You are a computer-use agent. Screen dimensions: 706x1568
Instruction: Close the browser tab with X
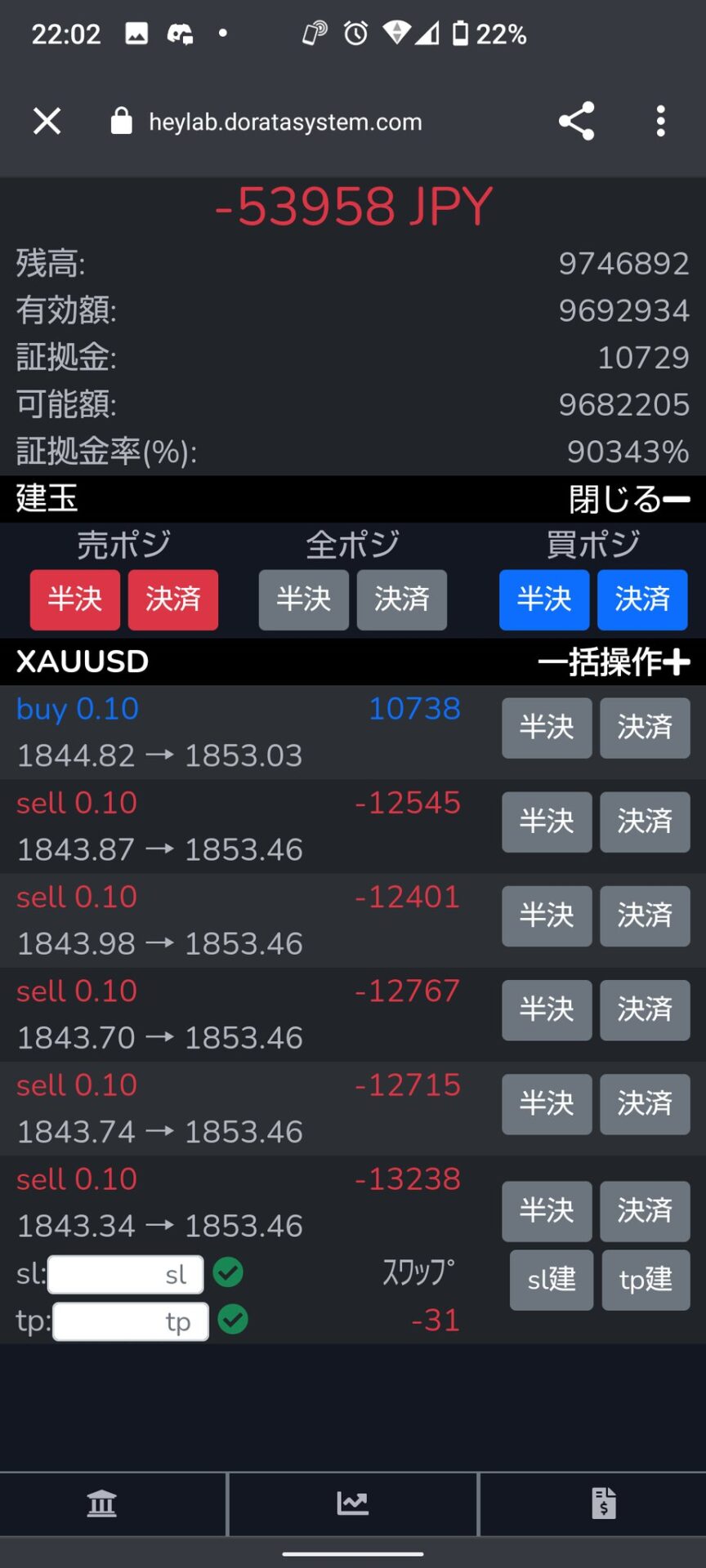(x=47, y=122)
